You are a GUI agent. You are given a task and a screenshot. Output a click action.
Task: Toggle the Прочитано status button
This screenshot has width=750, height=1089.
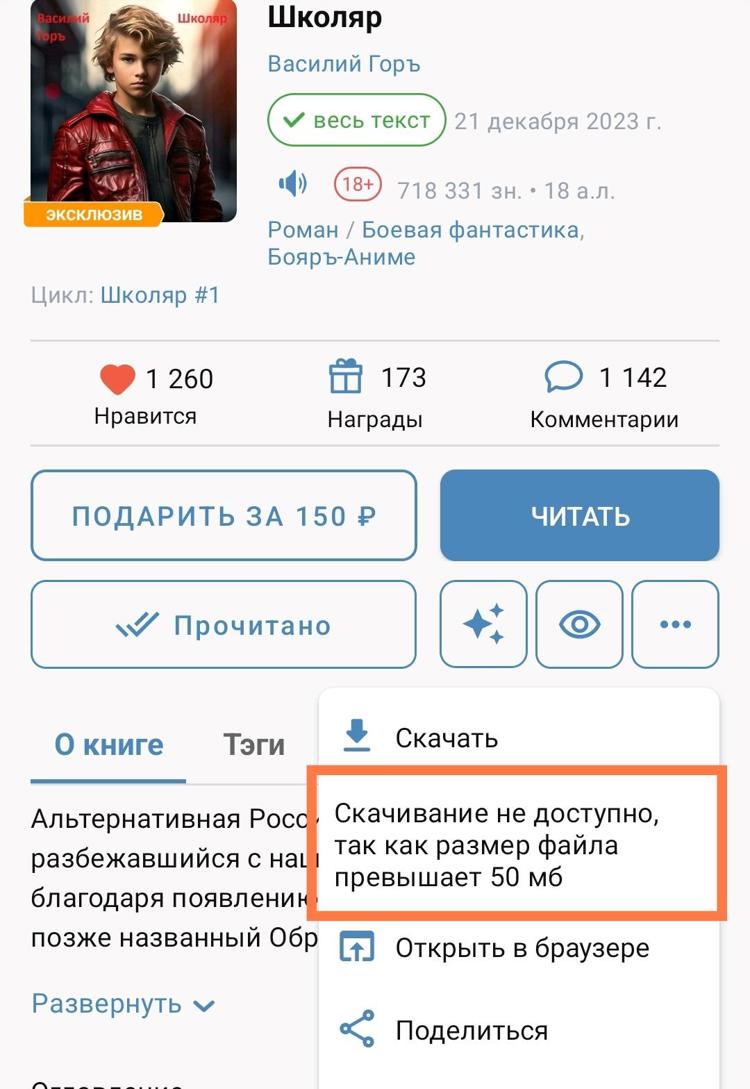coord(223,625)
